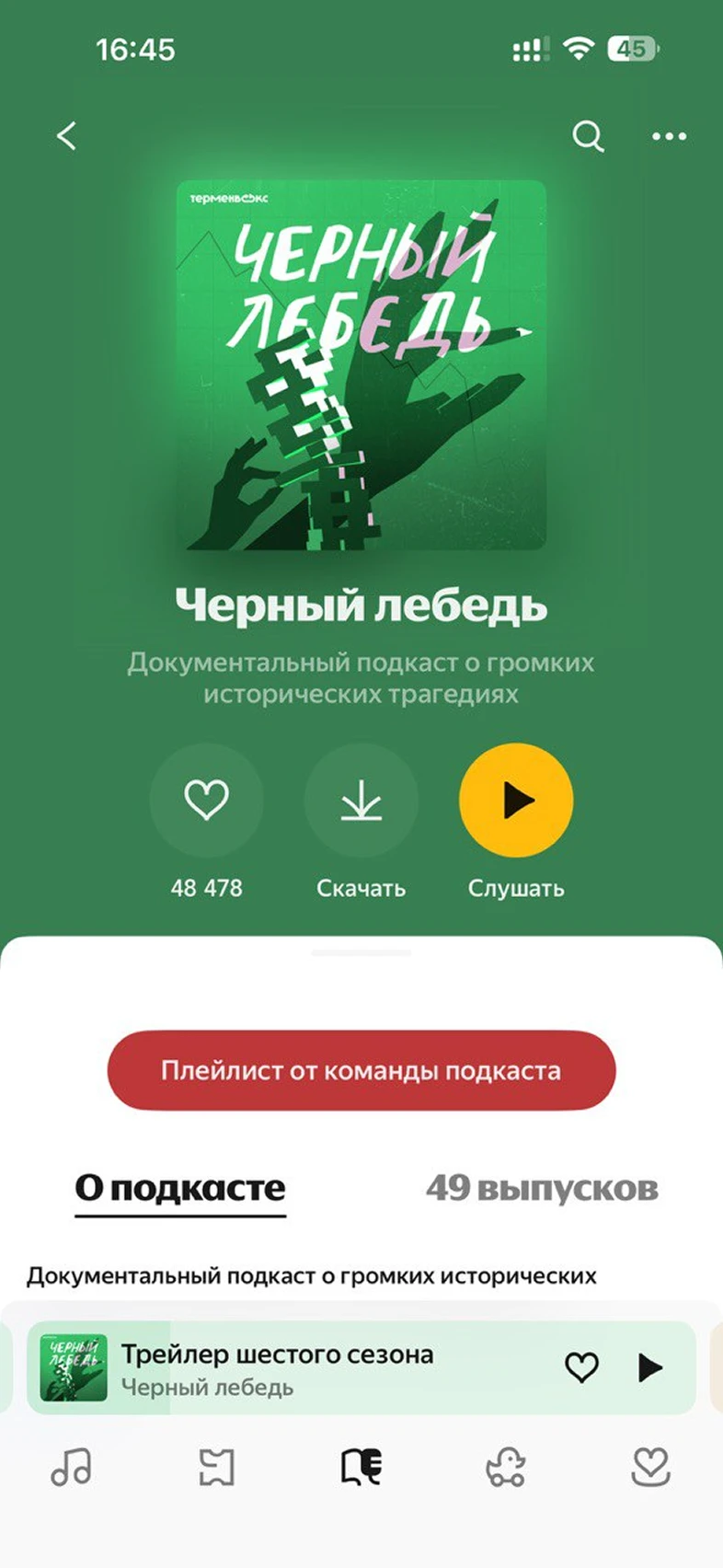Like the podcast with the heart button

point(207,801)
